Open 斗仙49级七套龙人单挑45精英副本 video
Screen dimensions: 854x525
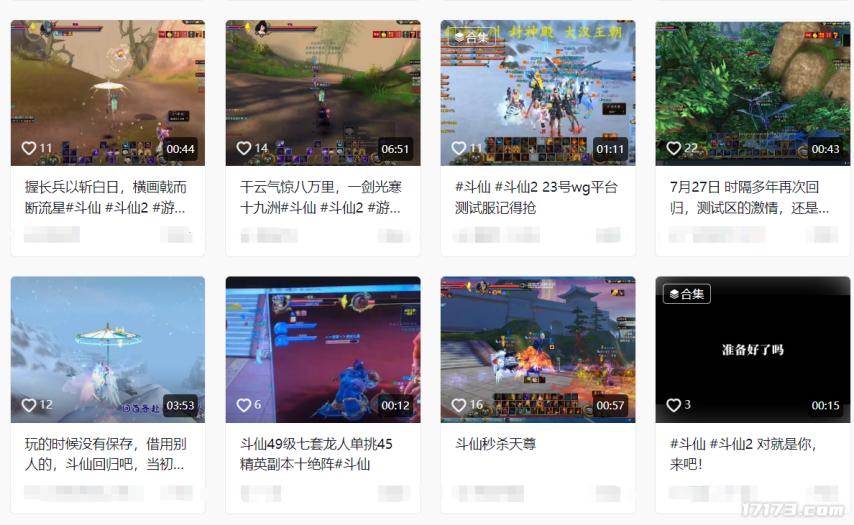322,349
